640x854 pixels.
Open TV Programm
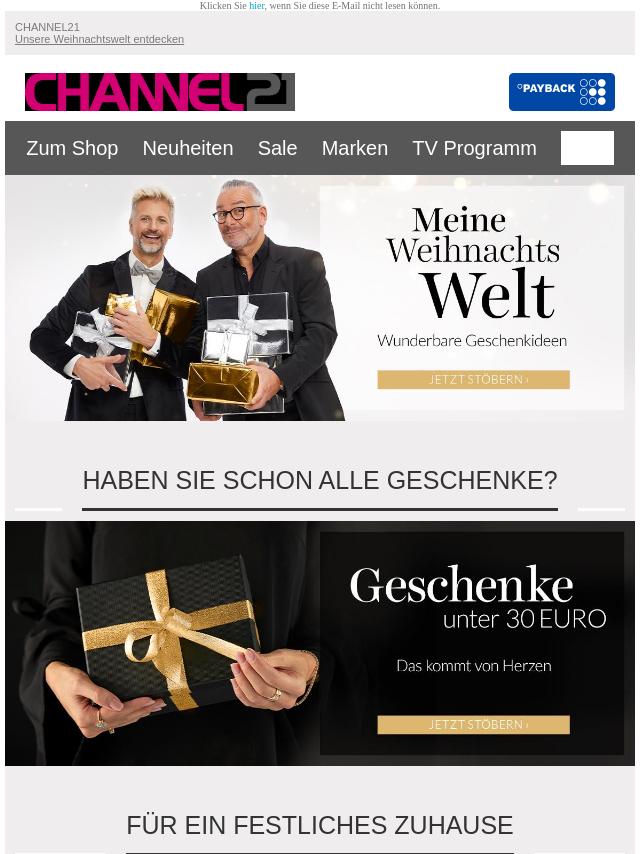coord(474,148)
